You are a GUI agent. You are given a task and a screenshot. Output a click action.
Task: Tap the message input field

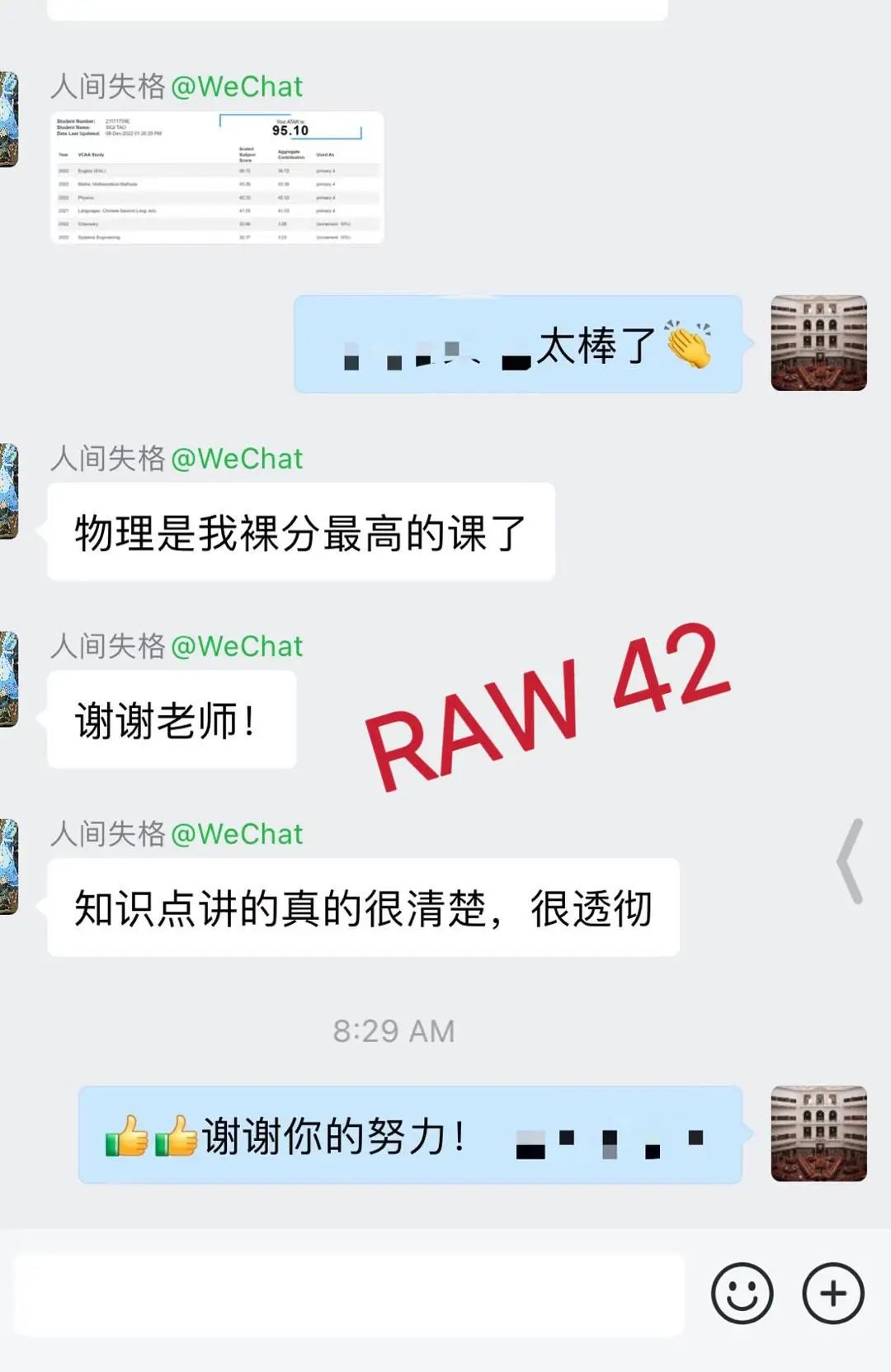coord(349,1294)
